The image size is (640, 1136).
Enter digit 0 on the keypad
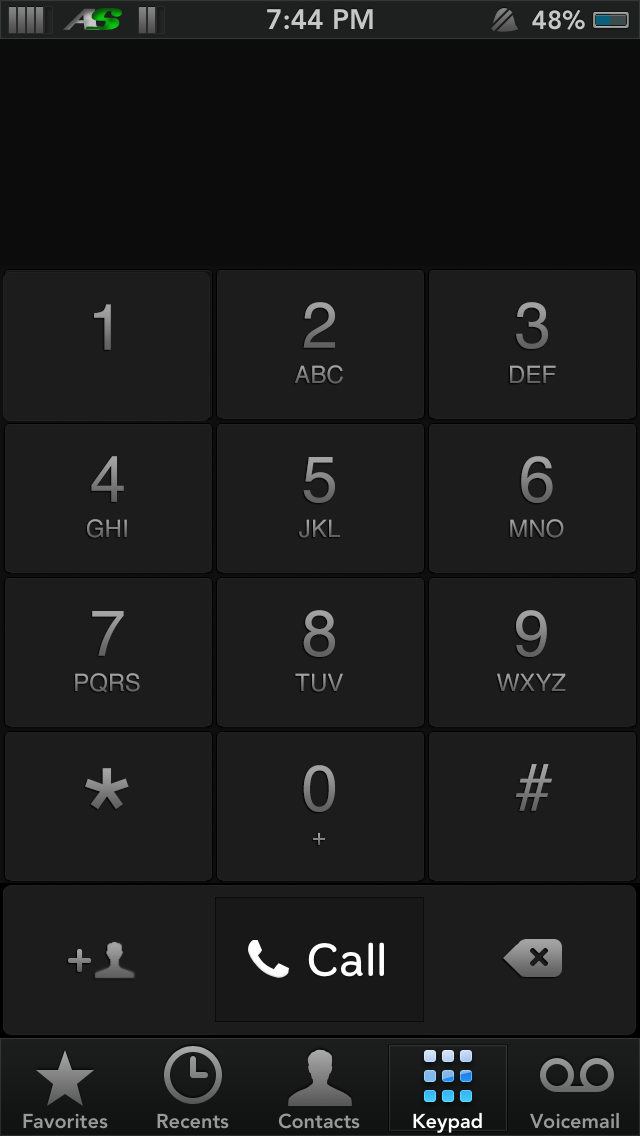tap(320, 806)
